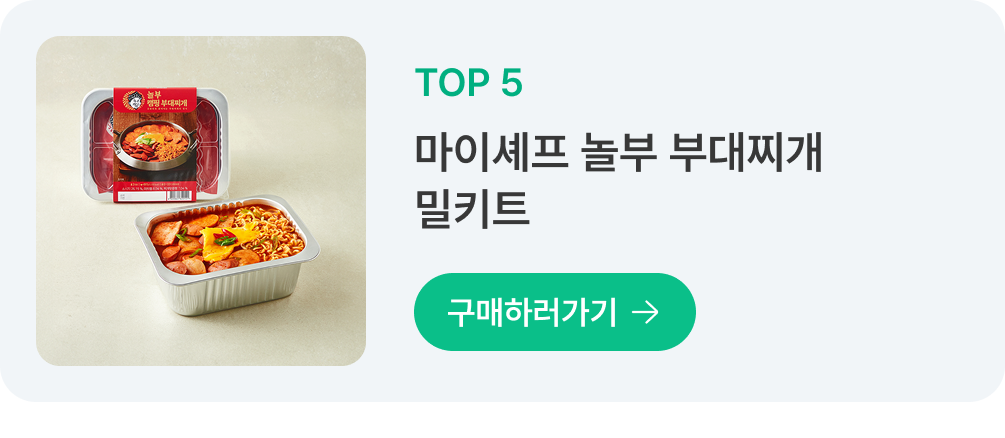1005x438 pixels.
Task: Tap the 구매하러가기 button
Action: pos(554,312)
